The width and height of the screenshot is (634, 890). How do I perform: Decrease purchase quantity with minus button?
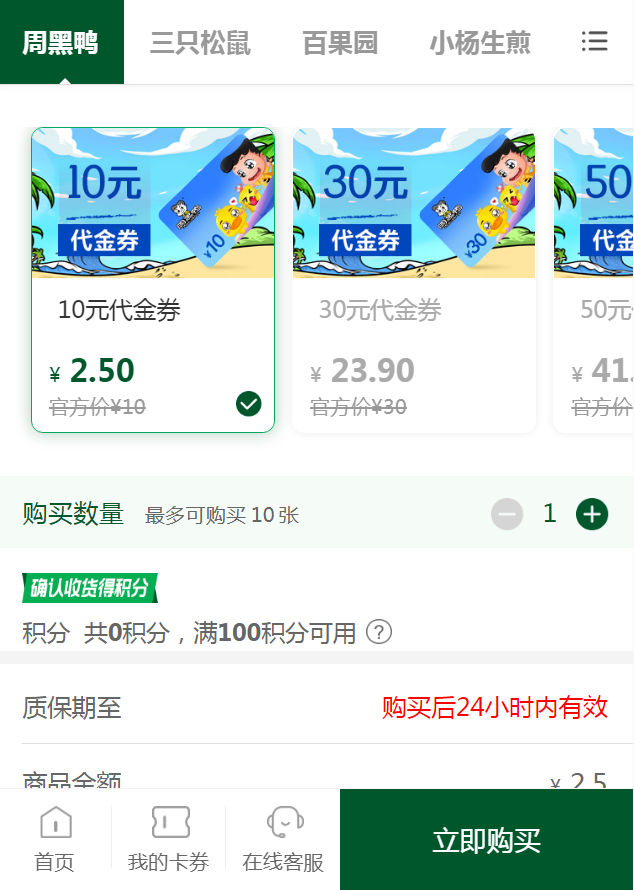click(507, 514)
